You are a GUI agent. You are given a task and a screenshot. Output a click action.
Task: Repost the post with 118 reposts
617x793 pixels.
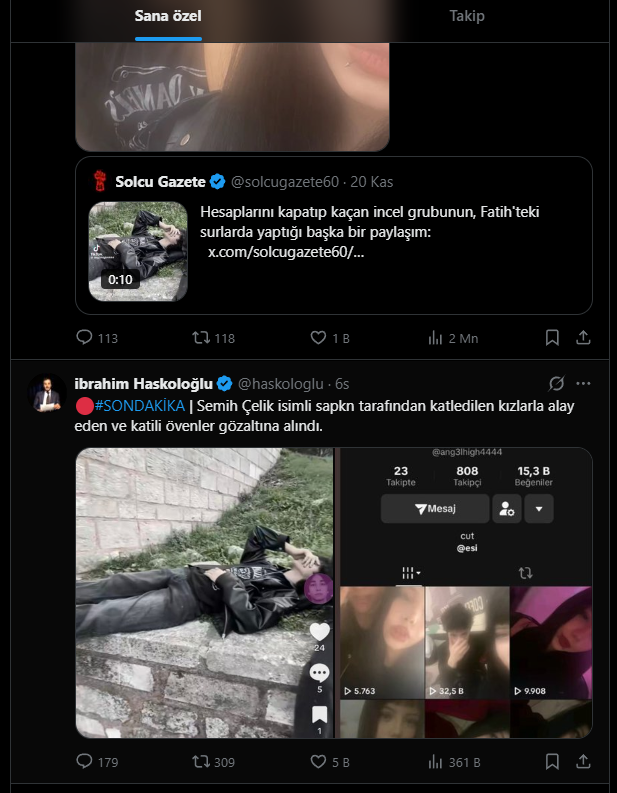pyautogui.click(x=201, y=338)
